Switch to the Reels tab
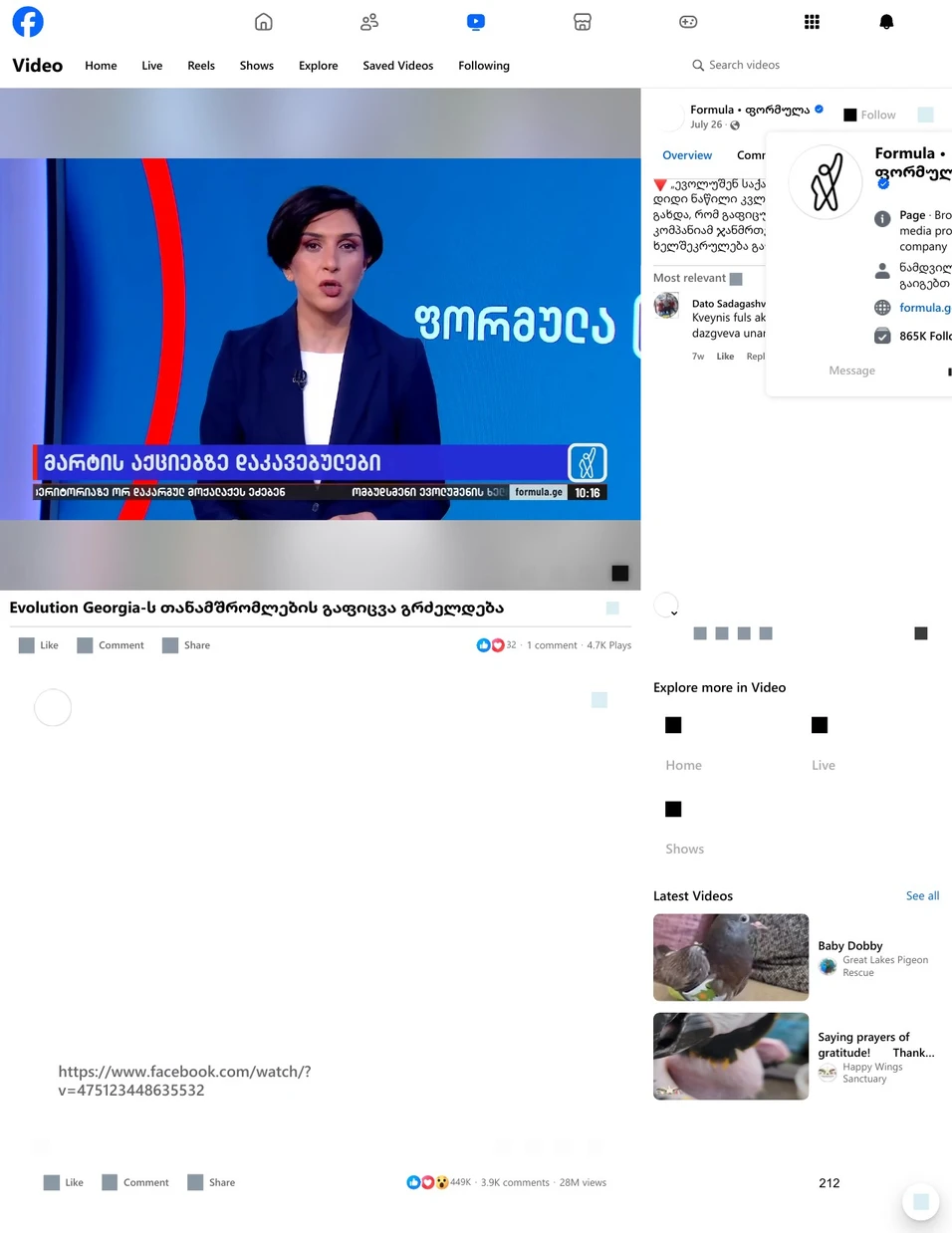Viewport: 952px width, 1233px height. point(201,66)
